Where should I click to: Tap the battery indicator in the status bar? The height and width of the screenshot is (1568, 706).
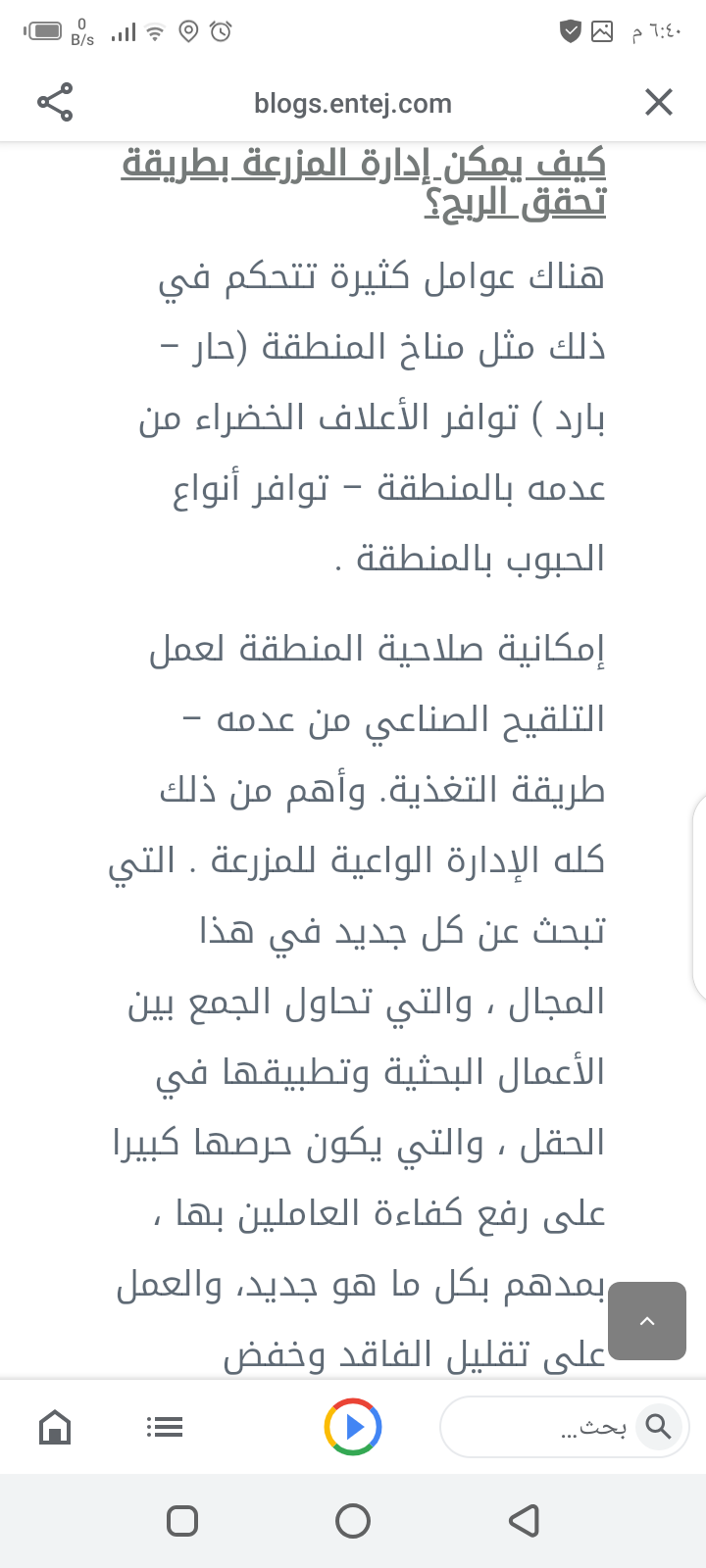[x=44, y=29]
